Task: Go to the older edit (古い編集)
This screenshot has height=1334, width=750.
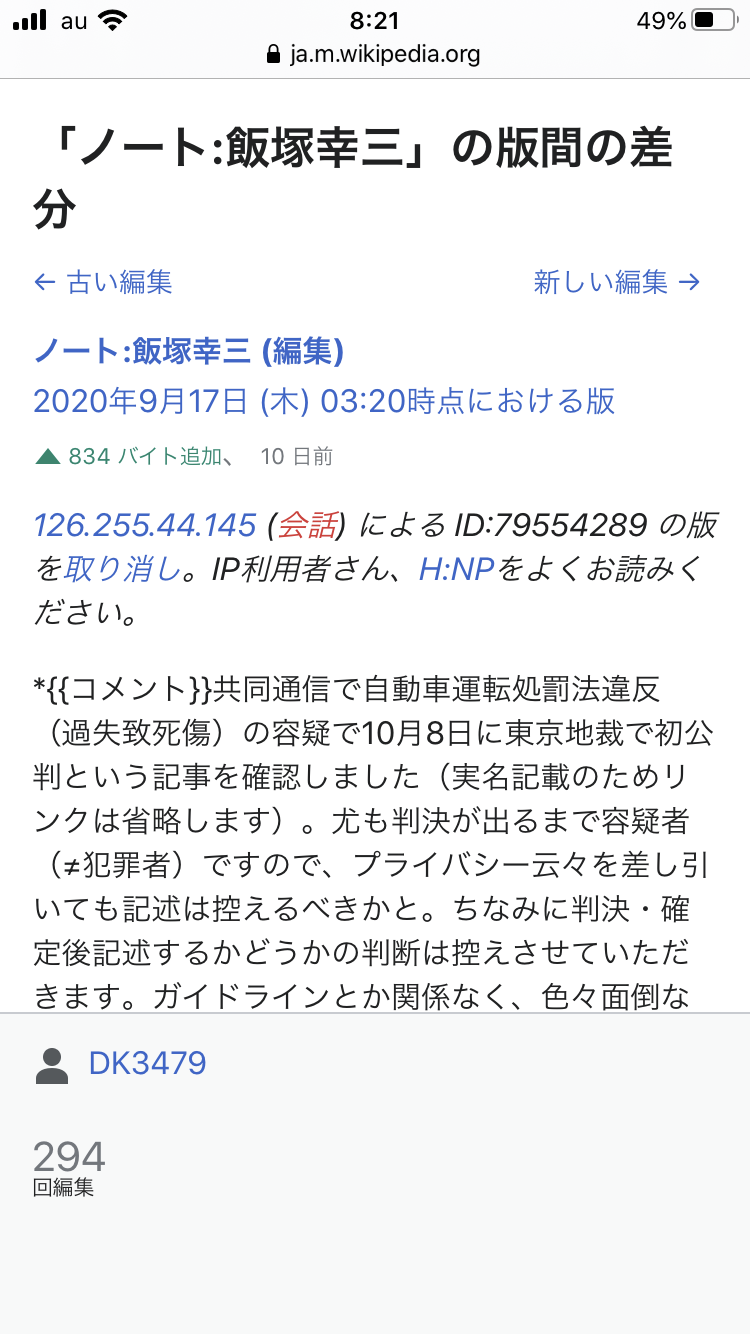Action: coord(103,282)
